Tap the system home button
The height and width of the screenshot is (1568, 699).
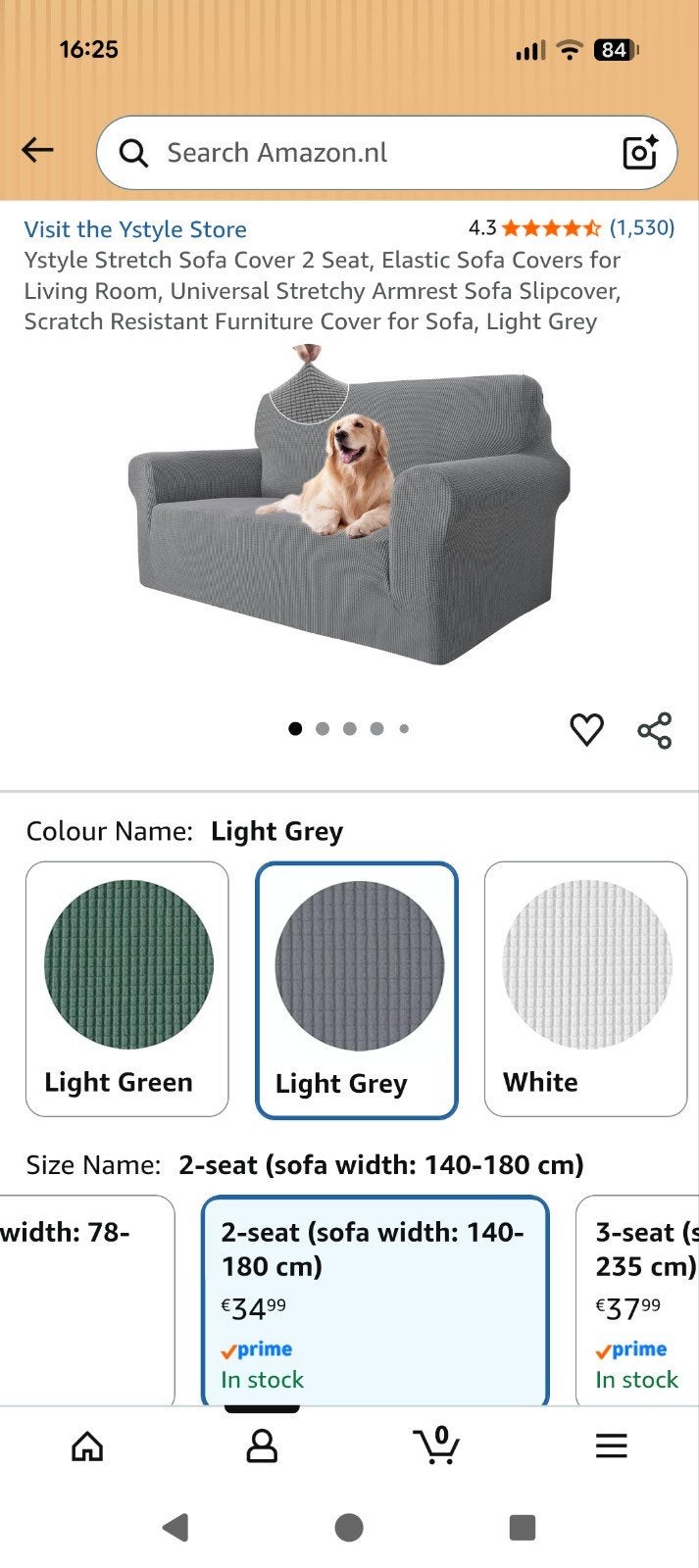click(349, 1527)
